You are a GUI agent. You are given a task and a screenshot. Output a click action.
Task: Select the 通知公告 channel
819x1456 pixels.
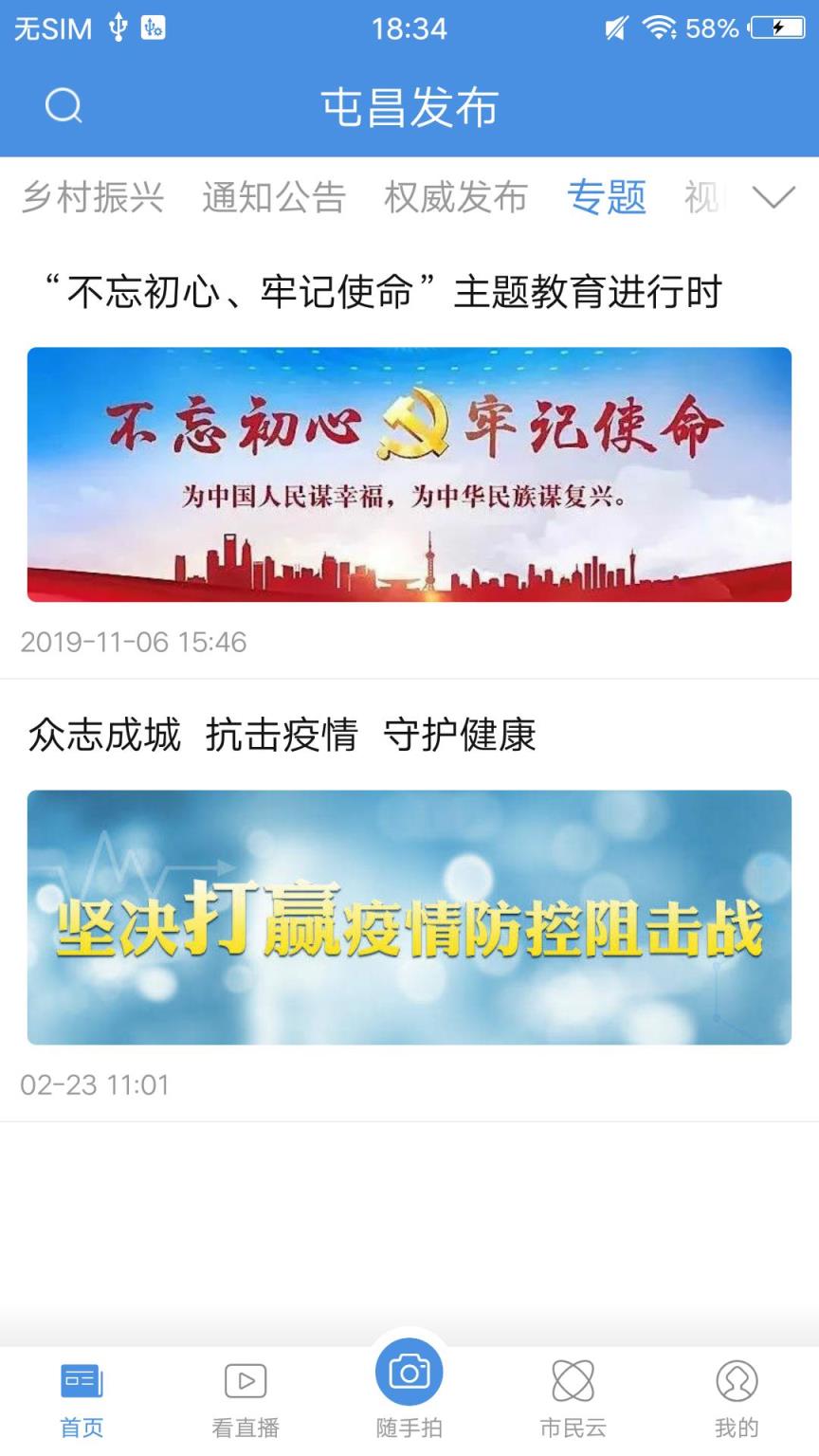[x=274, y=198]
